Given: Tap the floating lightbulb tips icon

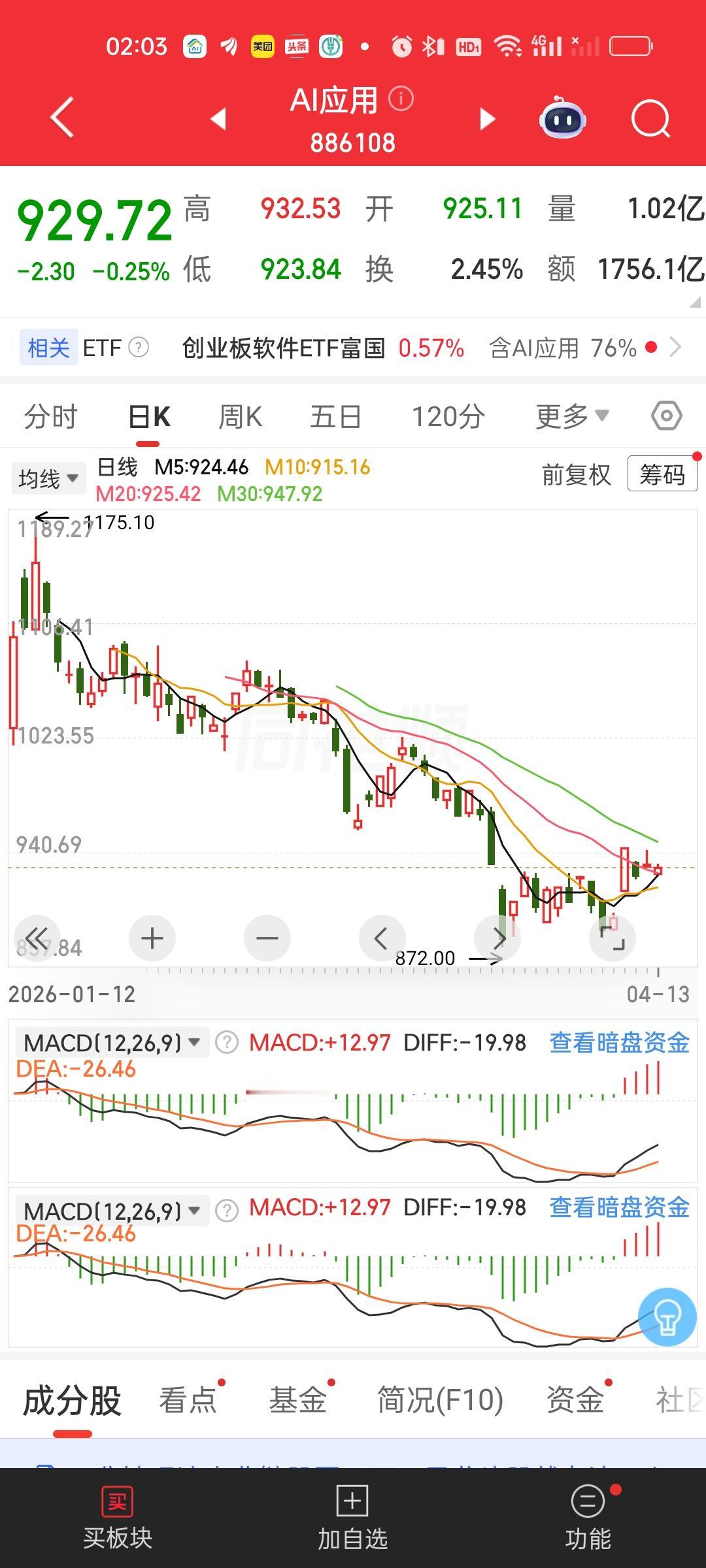Looking at the screenshot, I should pyautogui.click(x=667, y=1318).
